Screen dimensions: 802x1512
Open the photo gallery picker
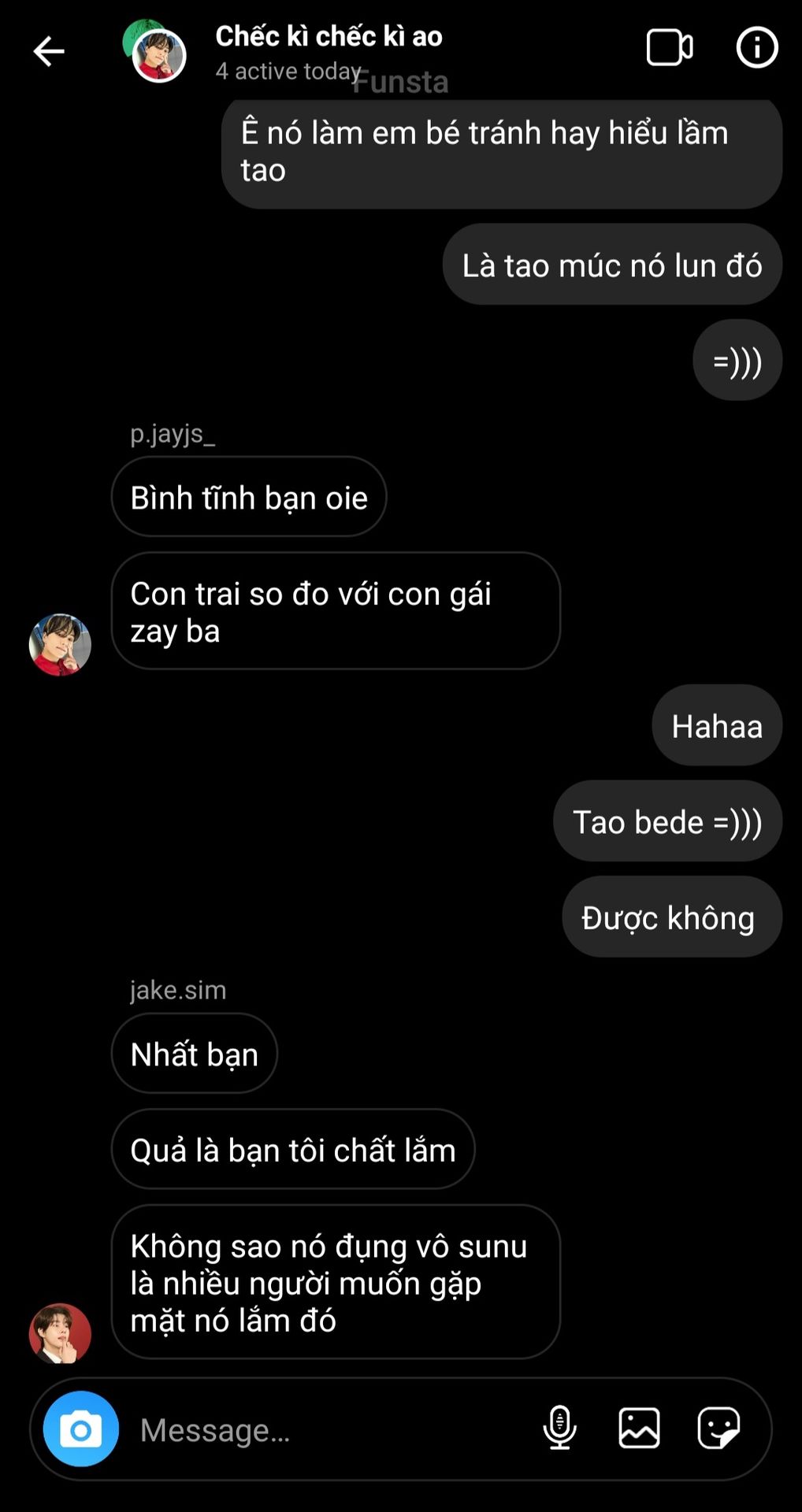(639, 1428)
